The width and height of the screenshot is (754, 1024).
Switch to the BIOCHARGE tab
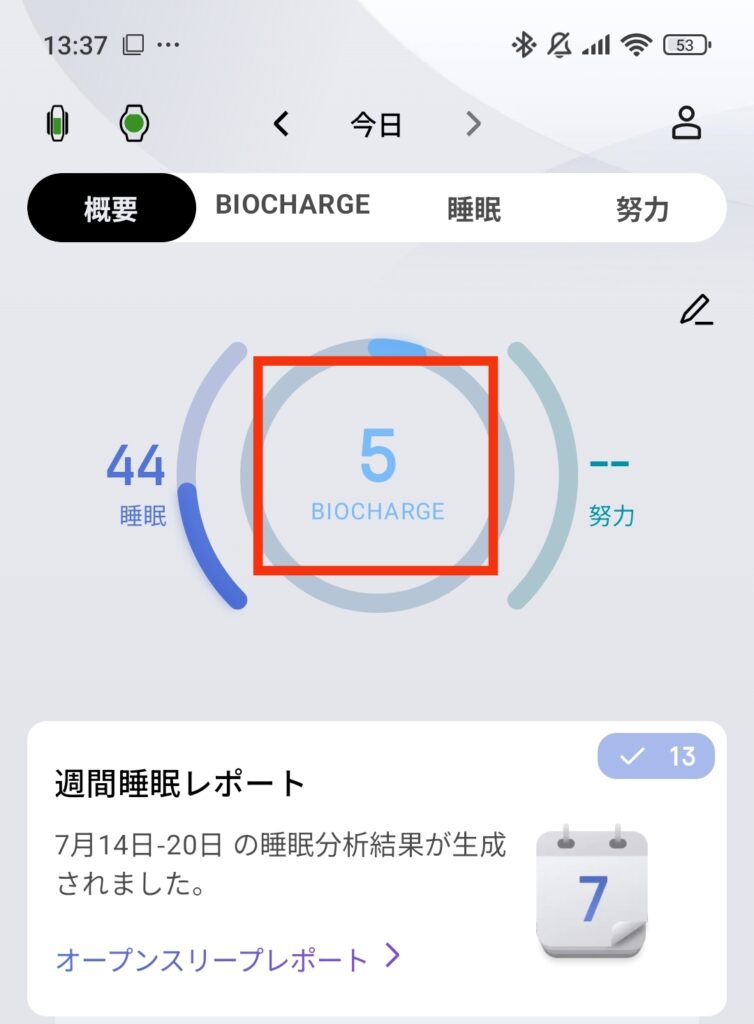click(293, 206)
